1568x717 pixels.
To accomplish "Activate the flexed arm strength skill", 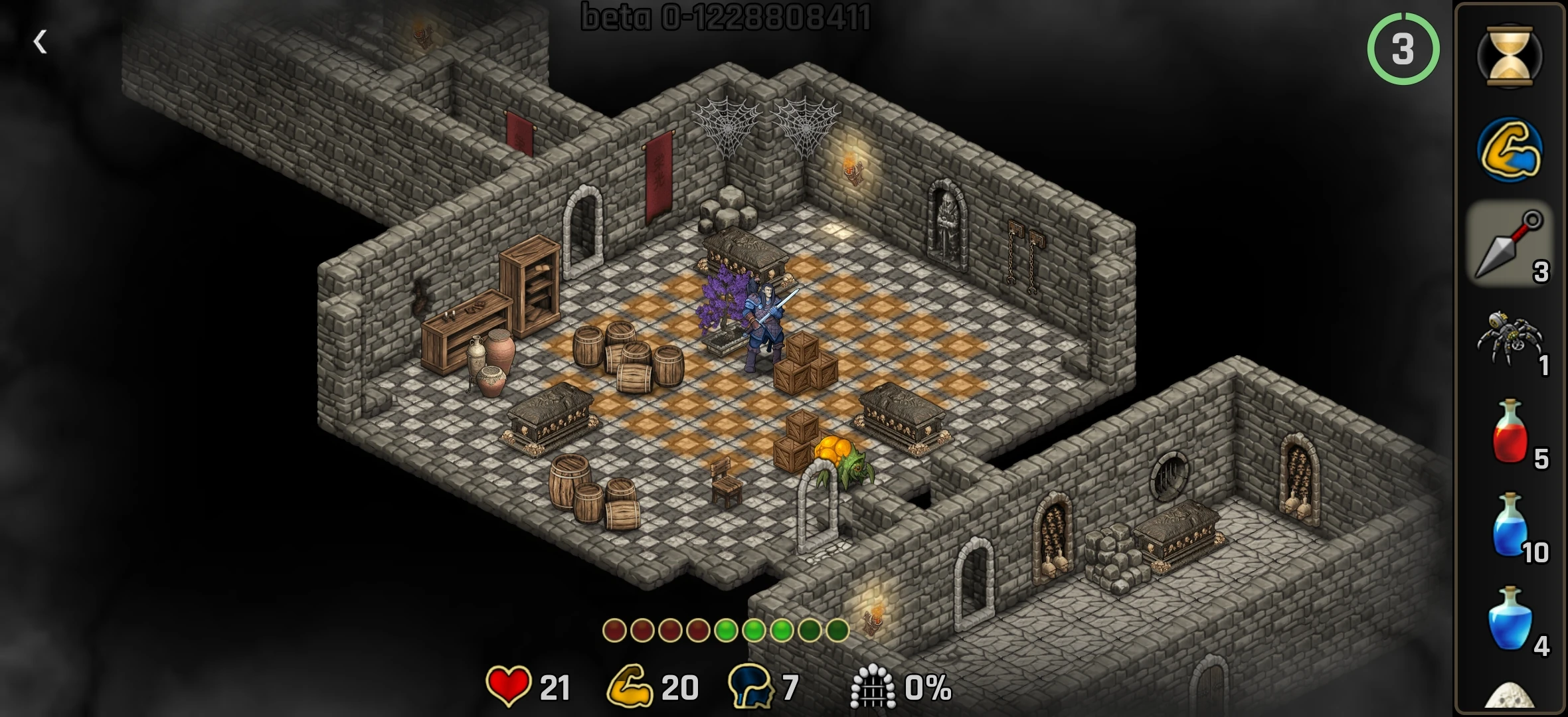I will coord(1509,149).
